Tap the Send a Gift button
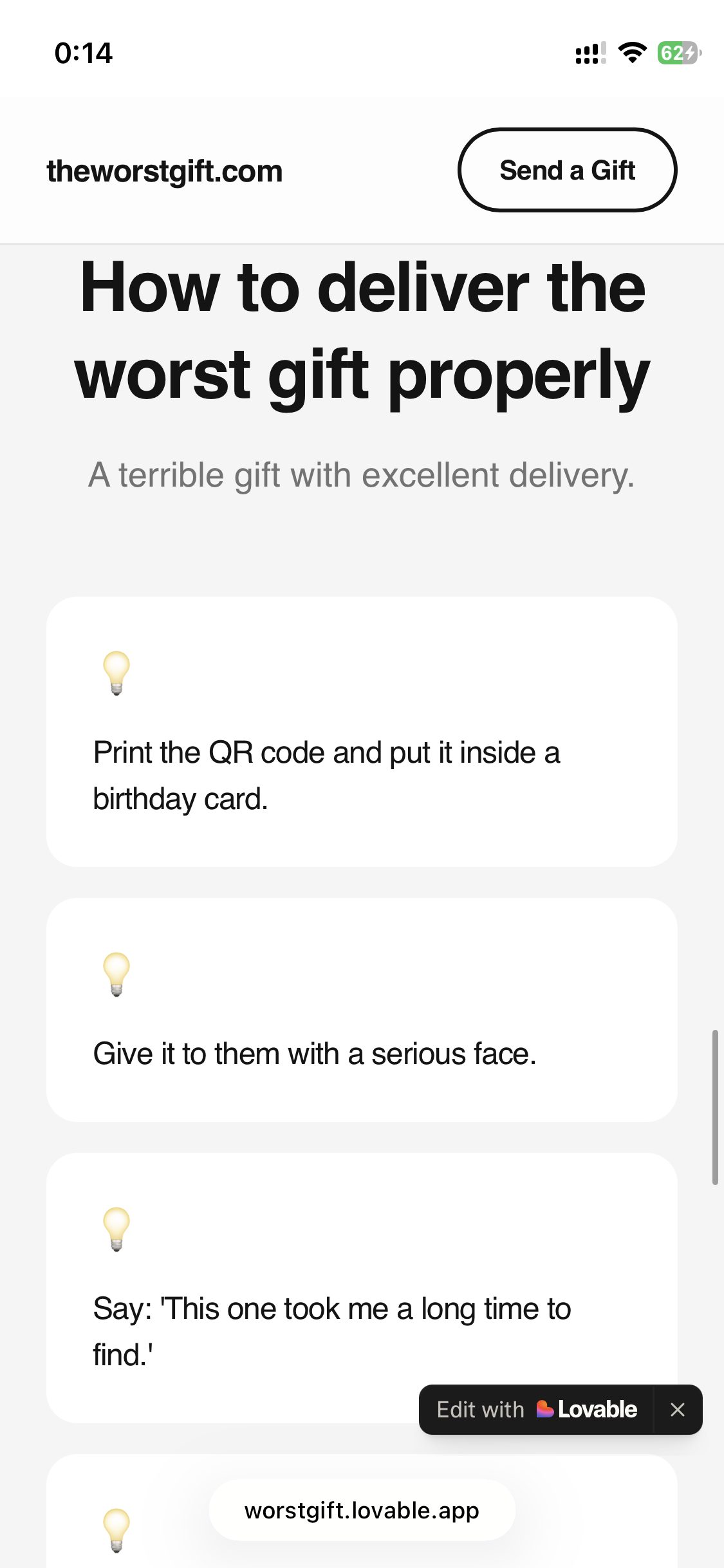724x1568 pixels. click(567, 170)
